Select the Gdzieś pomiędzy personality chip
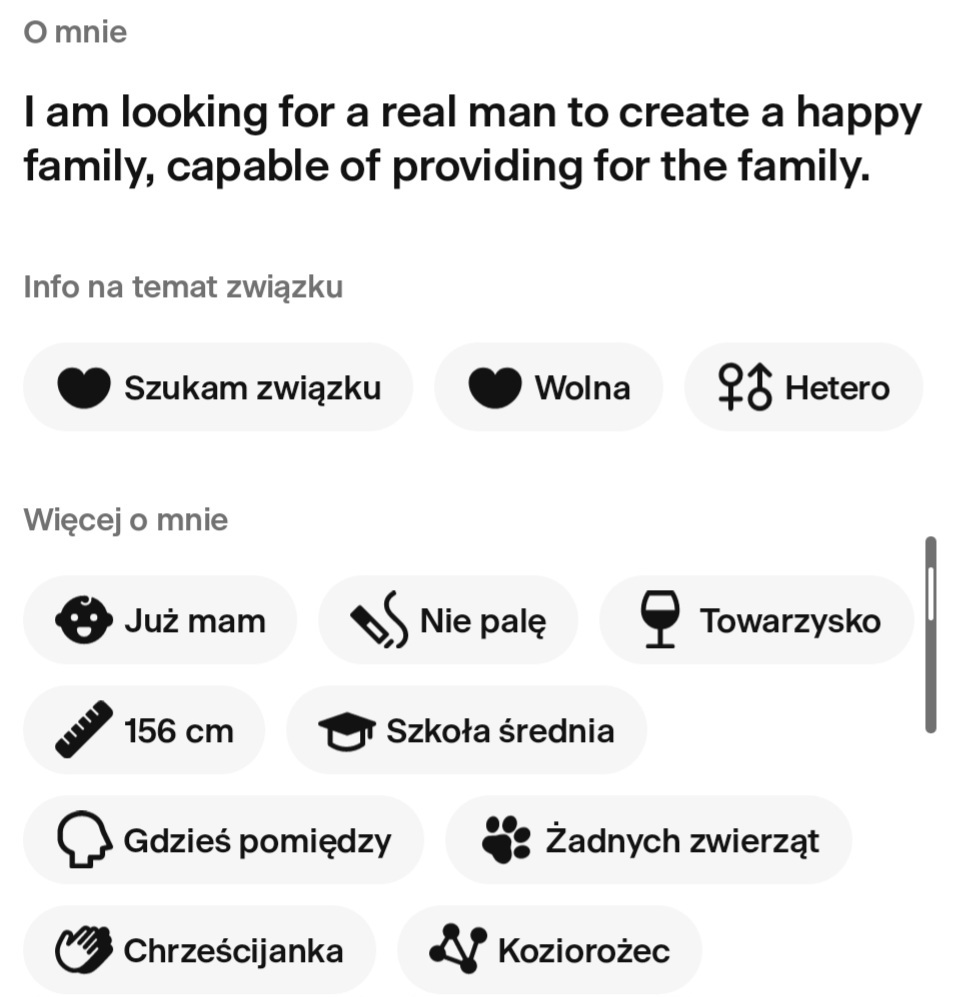 223,840
